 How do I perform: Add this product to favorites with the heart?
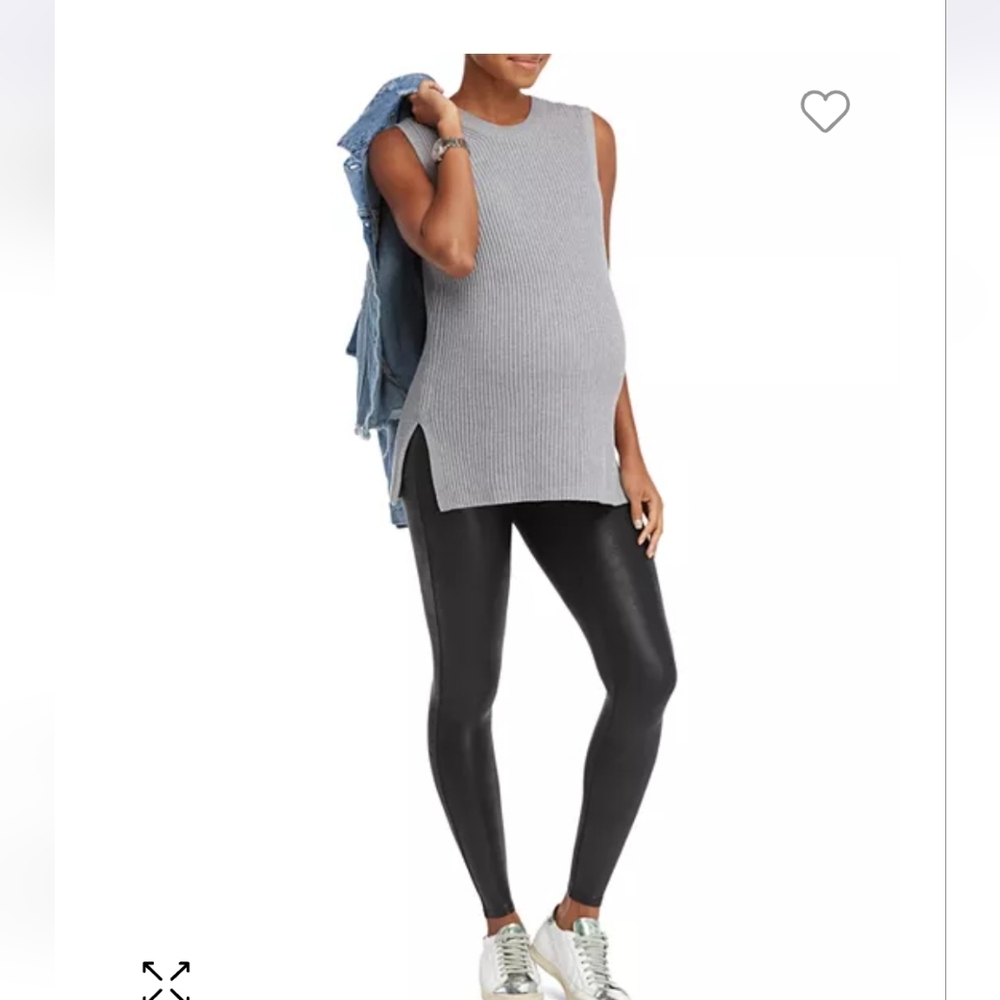[x=825, y=111]
